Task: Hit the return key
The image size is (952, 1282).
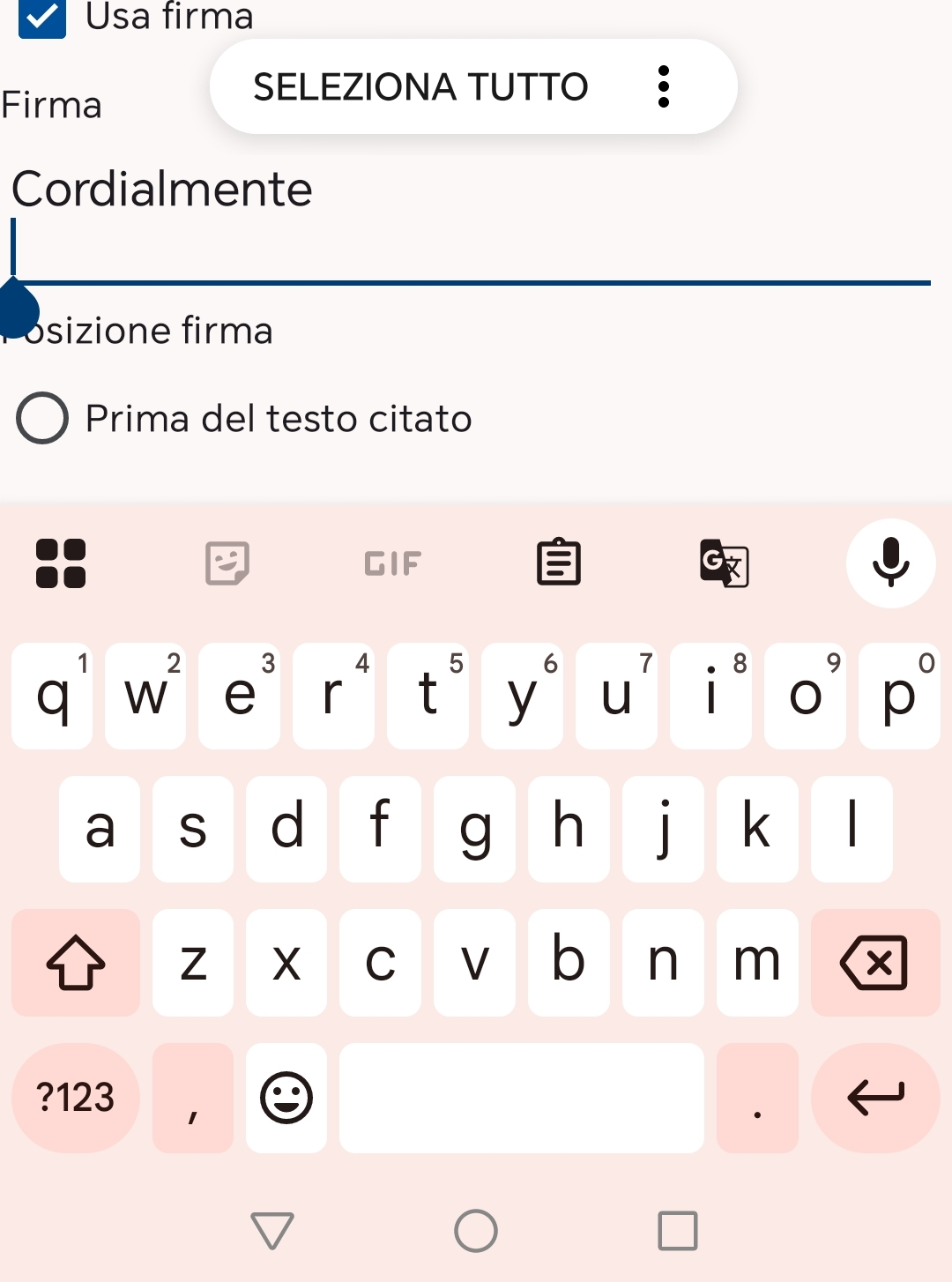Action: 874,1098
